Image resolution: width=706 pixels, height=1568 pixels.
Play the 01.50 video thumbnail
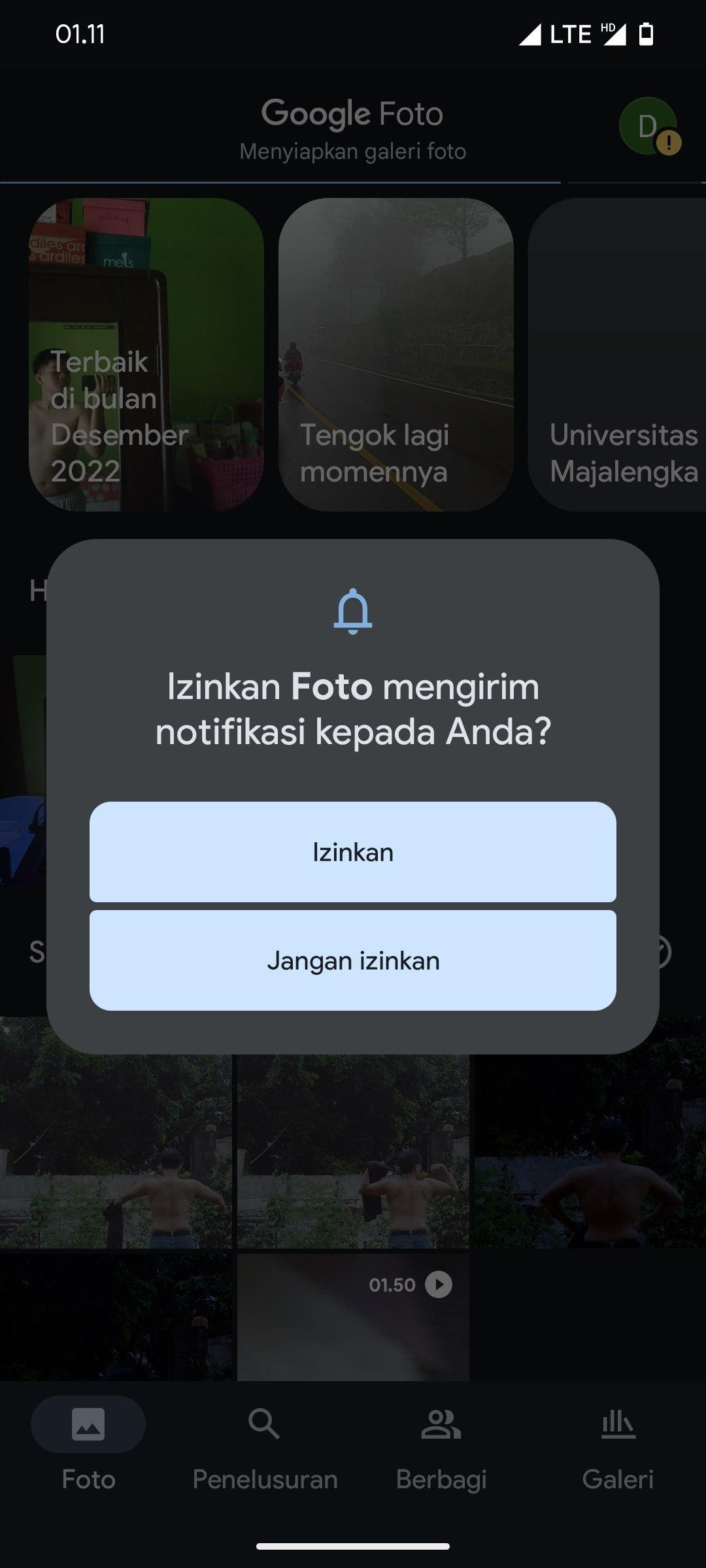353,1316
